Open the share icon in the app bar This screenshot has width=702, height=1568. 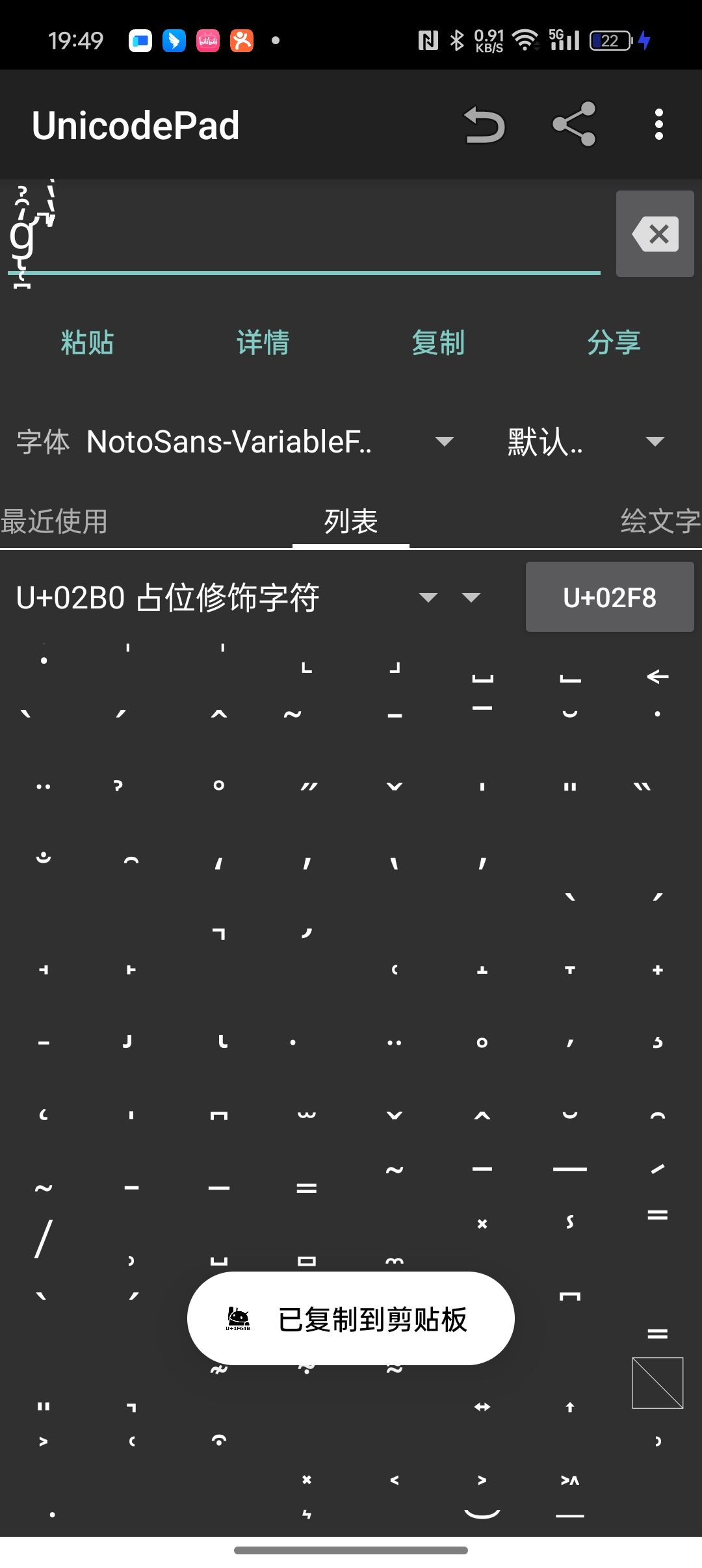574,124
